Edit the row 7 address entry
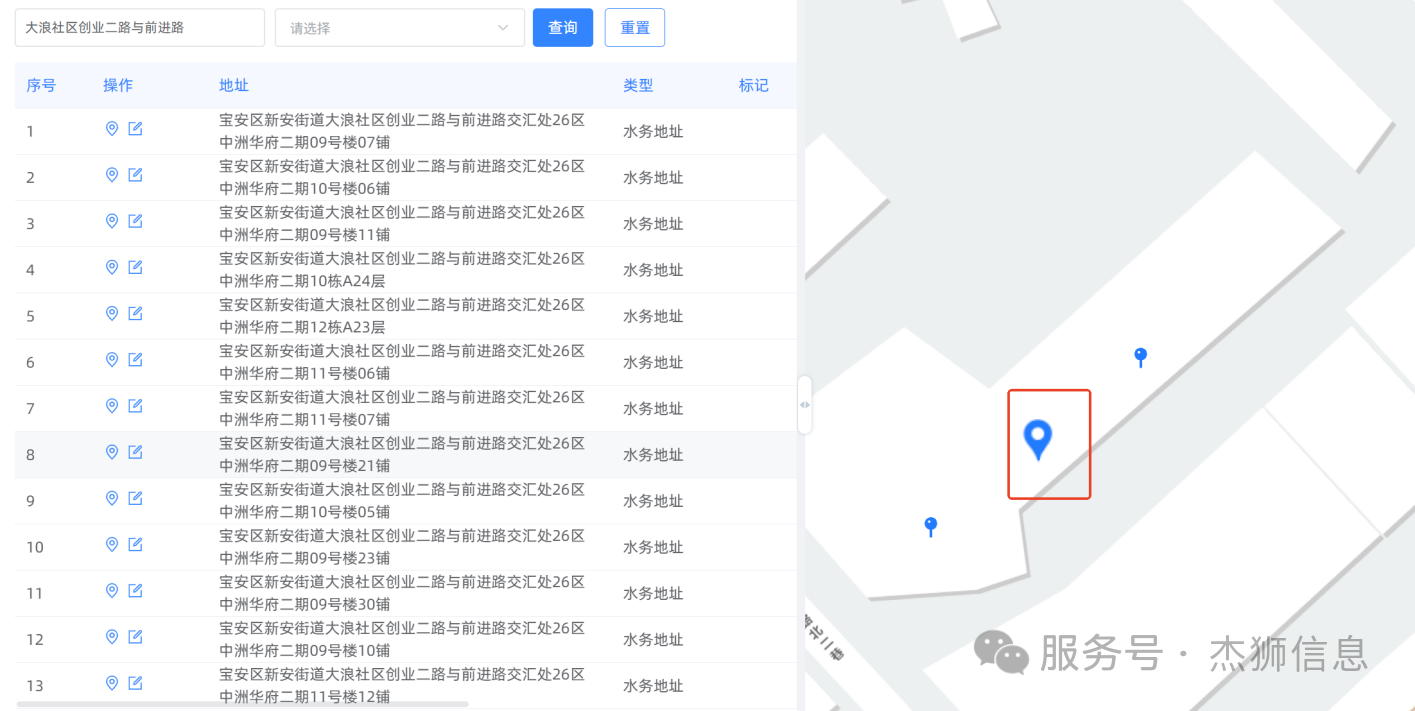1415x711 pixels. (x=135, y=406)
